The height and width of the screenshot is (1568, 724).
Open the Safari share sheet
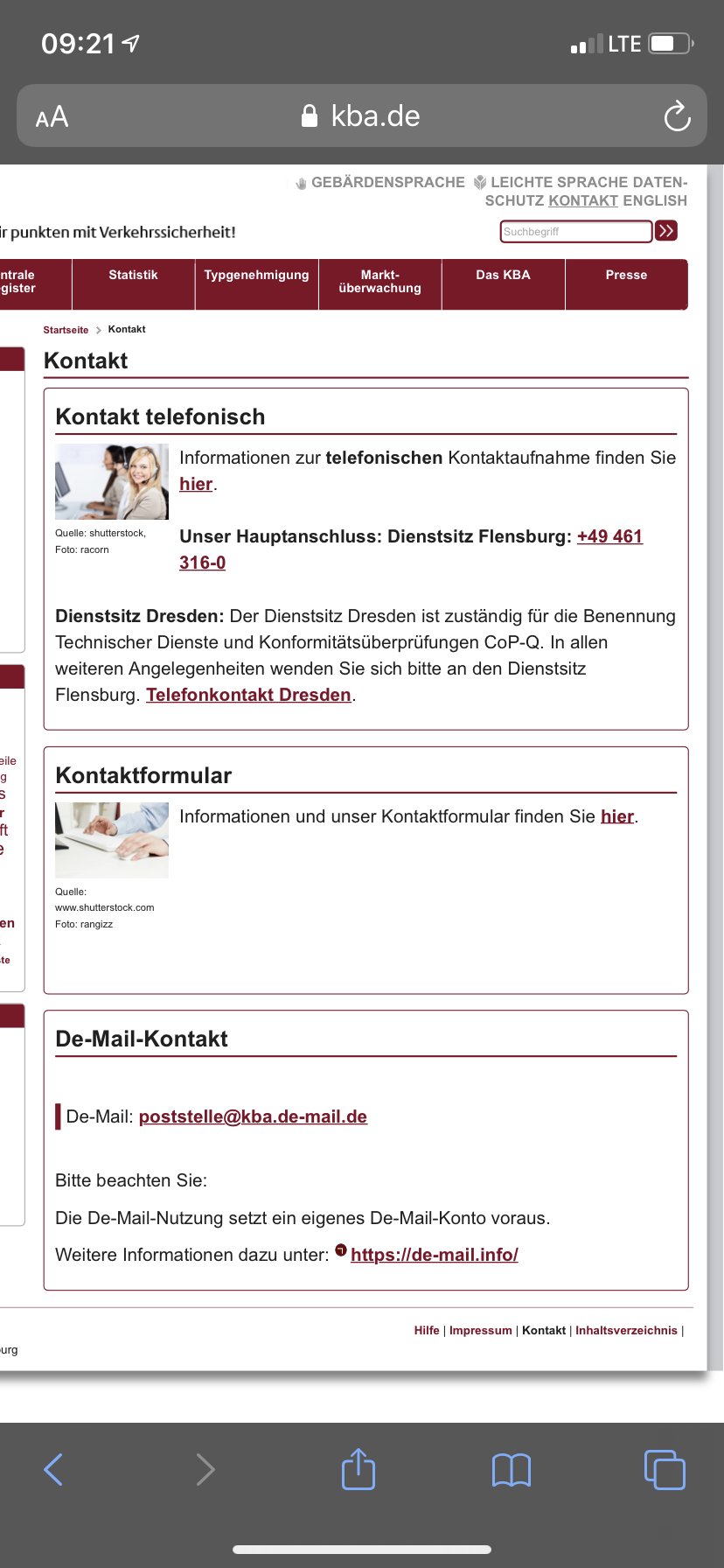[359, 1469]
